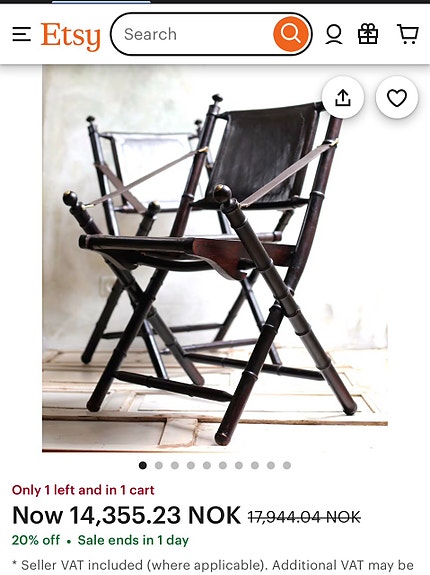The image size is (430, 575).
Task: Go to Etsy home via logo
Action: point(70,36)
